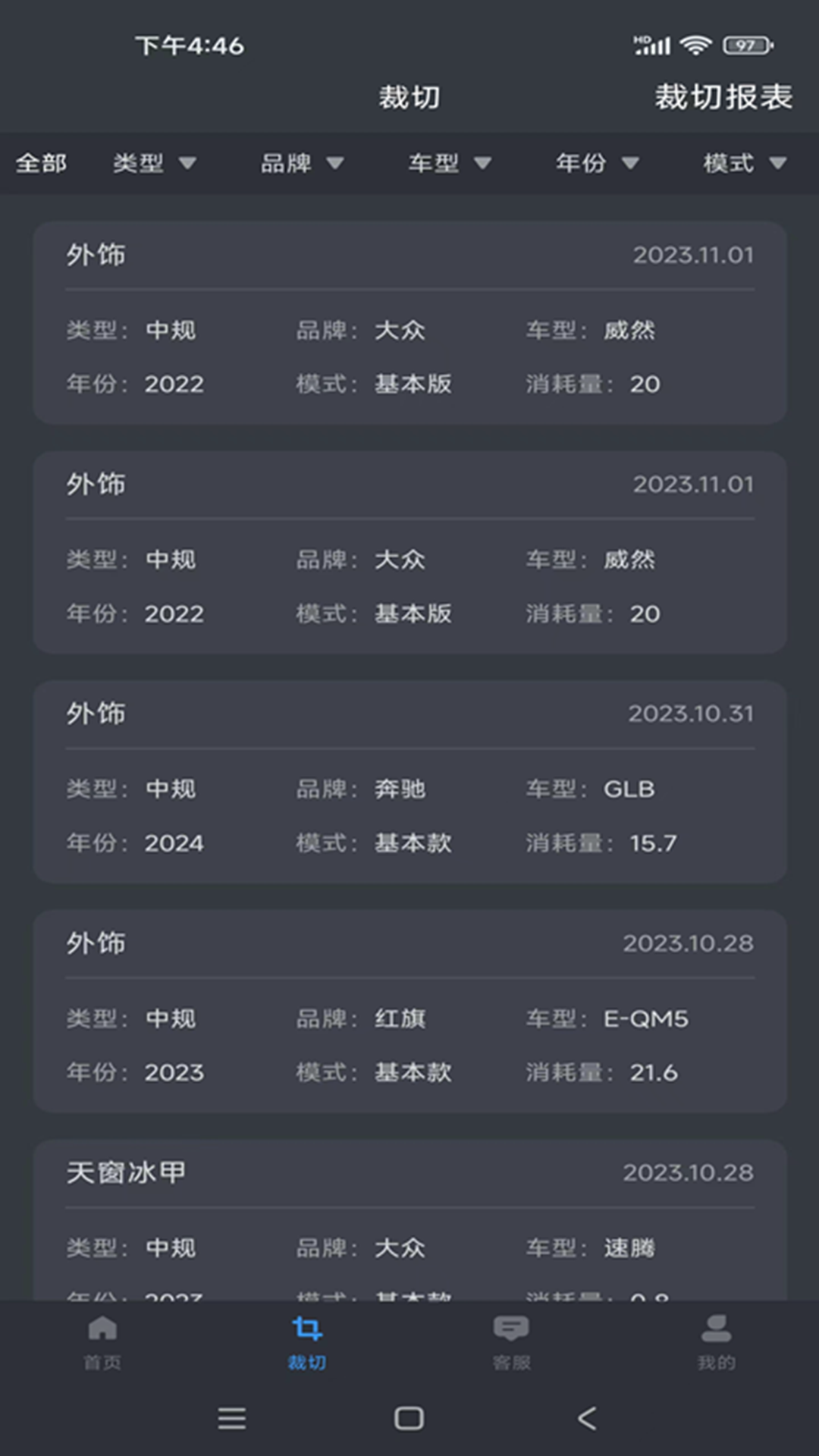Open the 类型 filter dropdown

pyautogui.click(x=155, y=163)
